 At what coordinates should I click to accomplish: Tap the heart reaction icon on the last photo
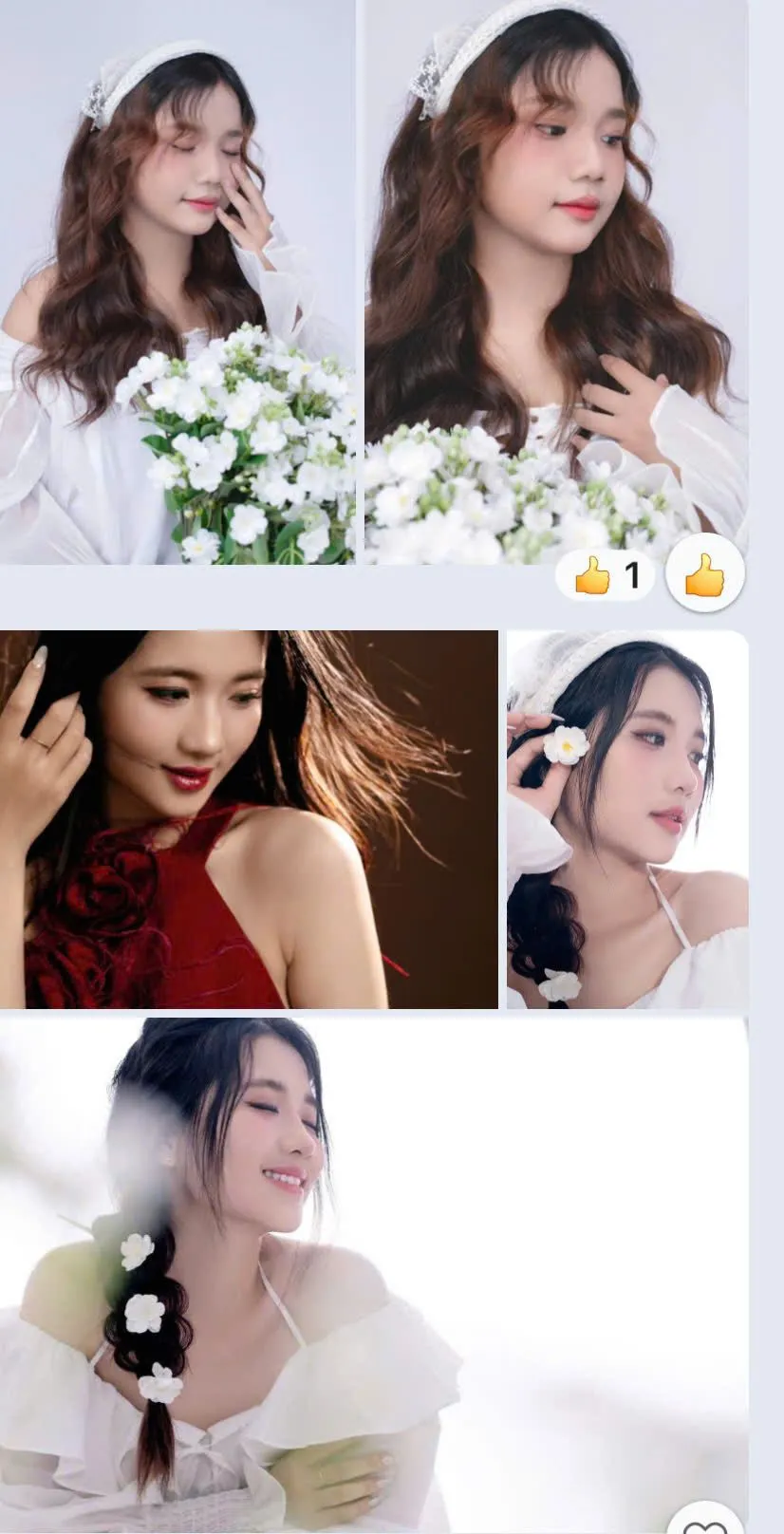point(705,1523)
